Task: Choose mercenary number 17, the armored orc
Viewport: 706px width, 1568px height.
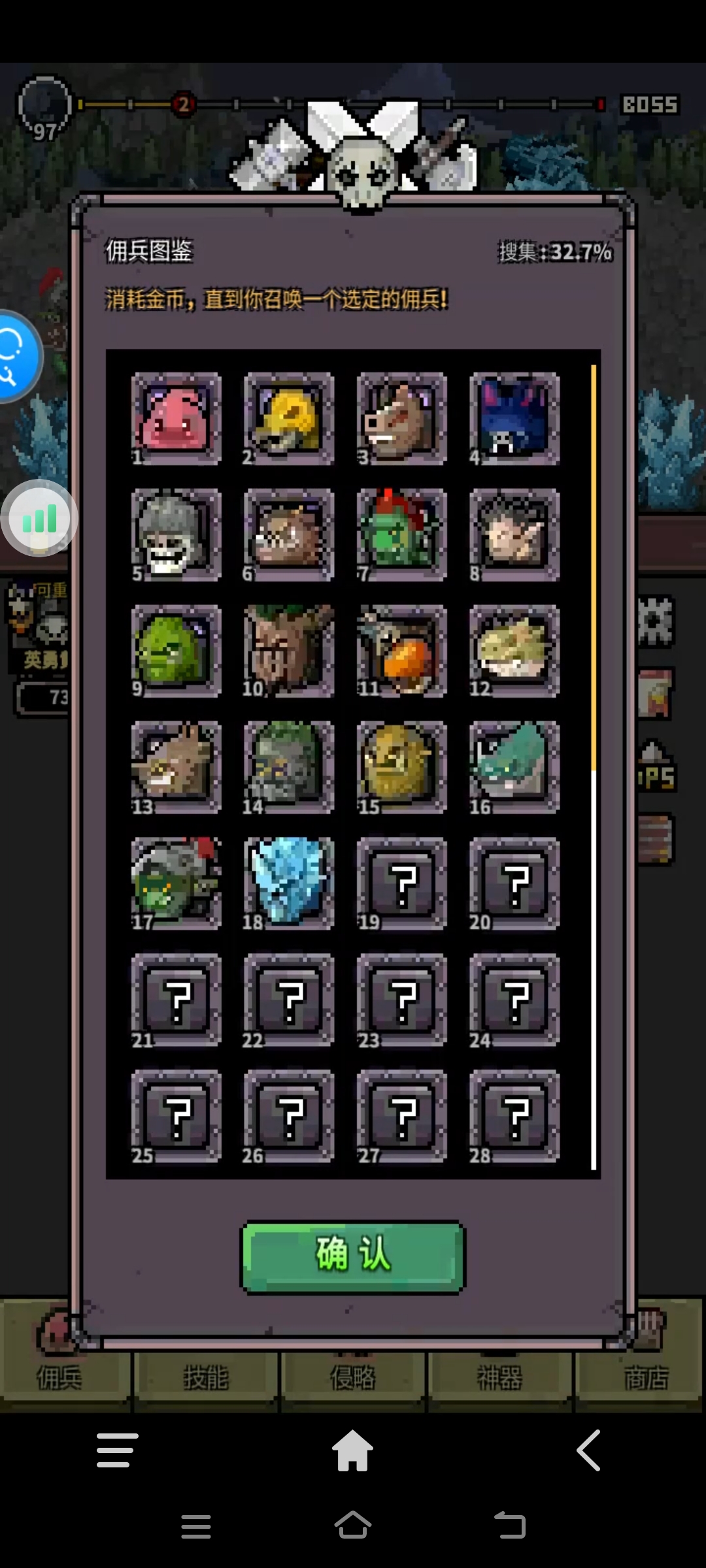Action: point(176,883)
